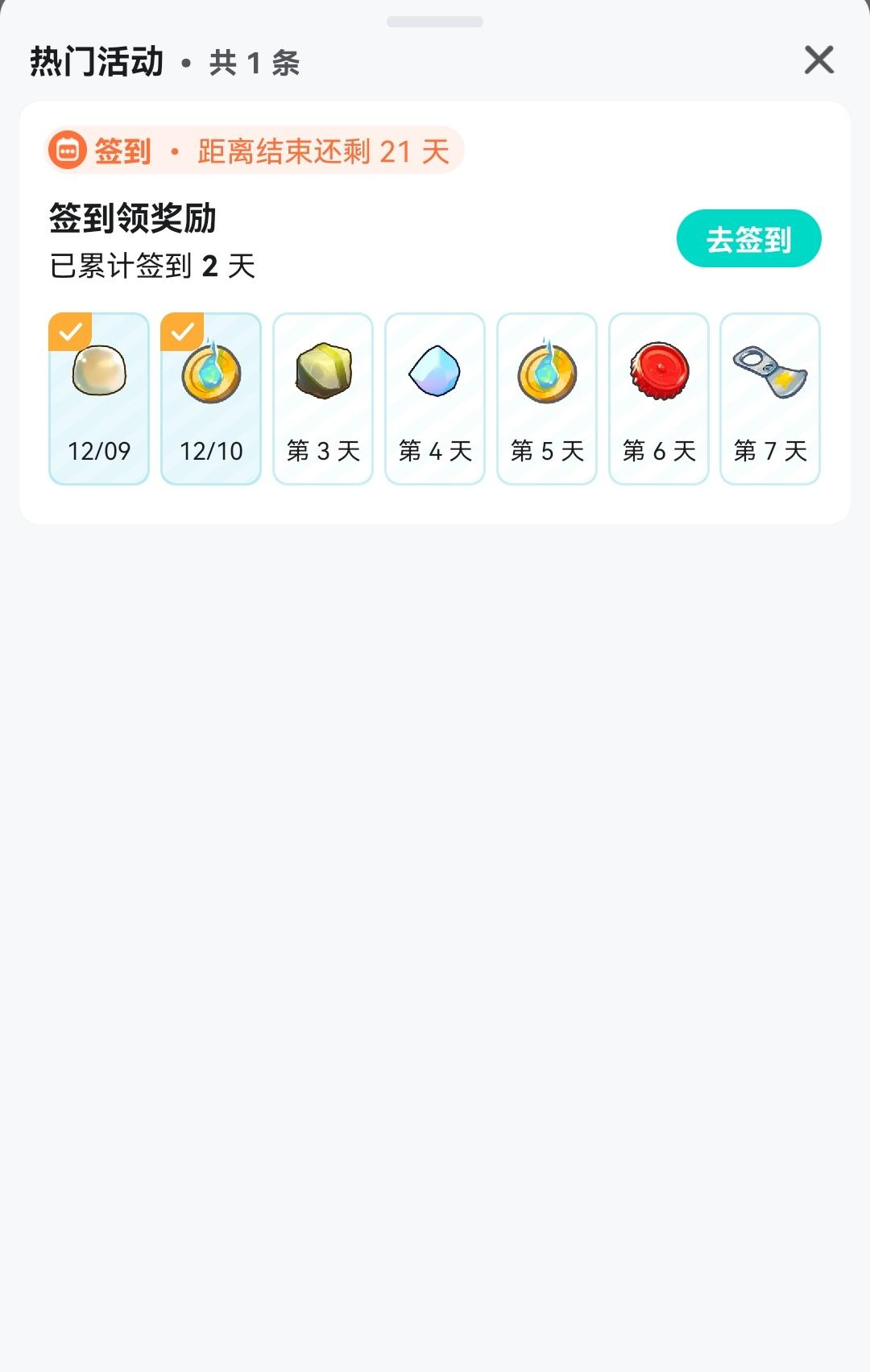Check the 第 6 天 reward tile
870x1372 pixels.
pos(659,399)
